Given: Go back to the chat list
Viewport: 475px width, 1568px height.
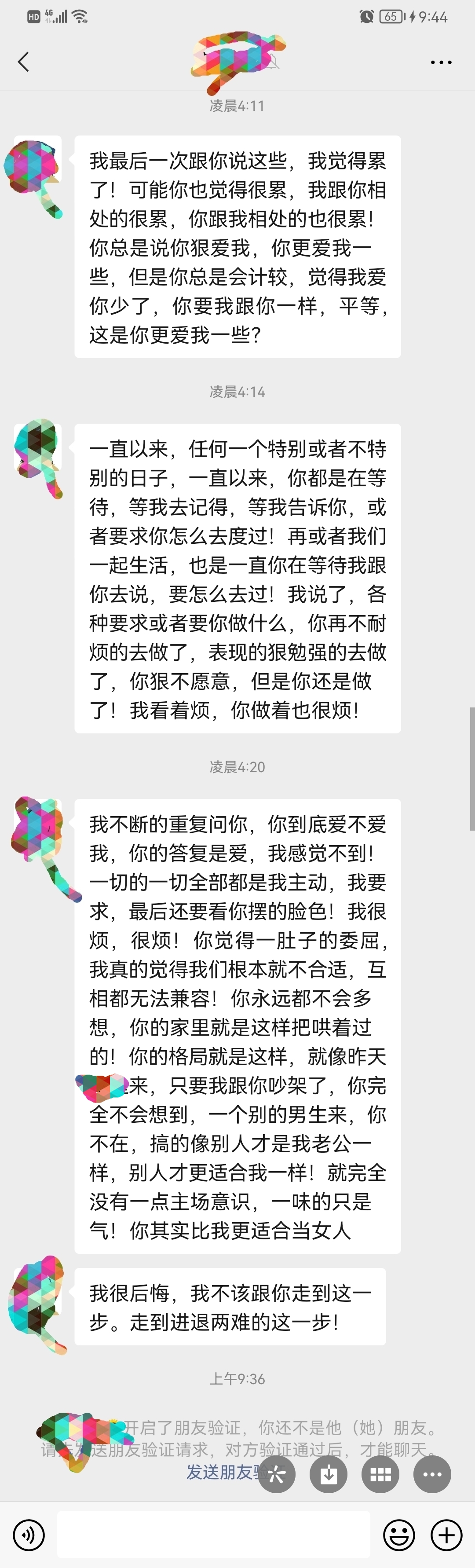Looking at the screenshot, I should pyautogui.click(x=23, y=62).
